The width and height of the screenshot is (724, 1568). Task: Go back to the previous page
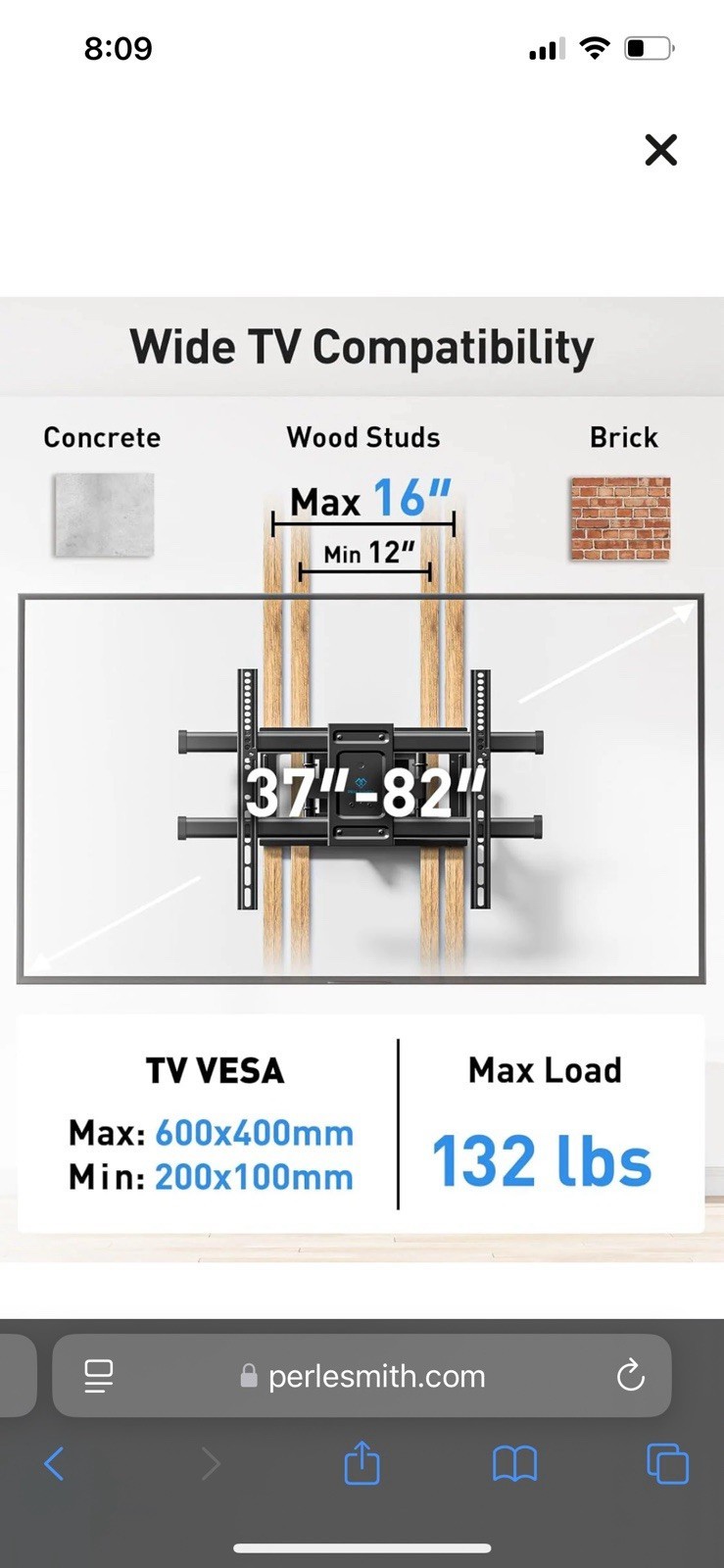(54, 1464)
